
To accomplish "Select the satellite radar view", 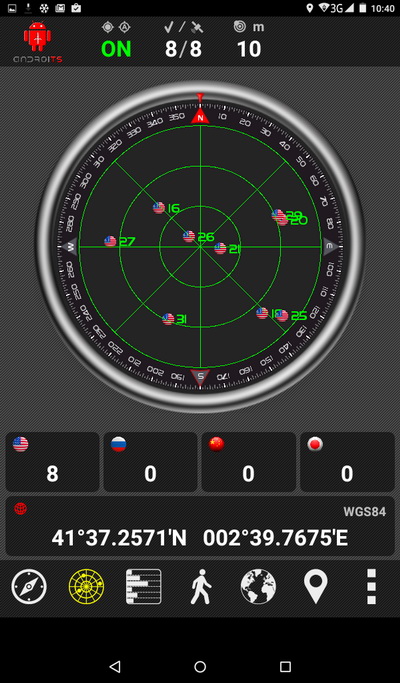I will coord(86,586).
